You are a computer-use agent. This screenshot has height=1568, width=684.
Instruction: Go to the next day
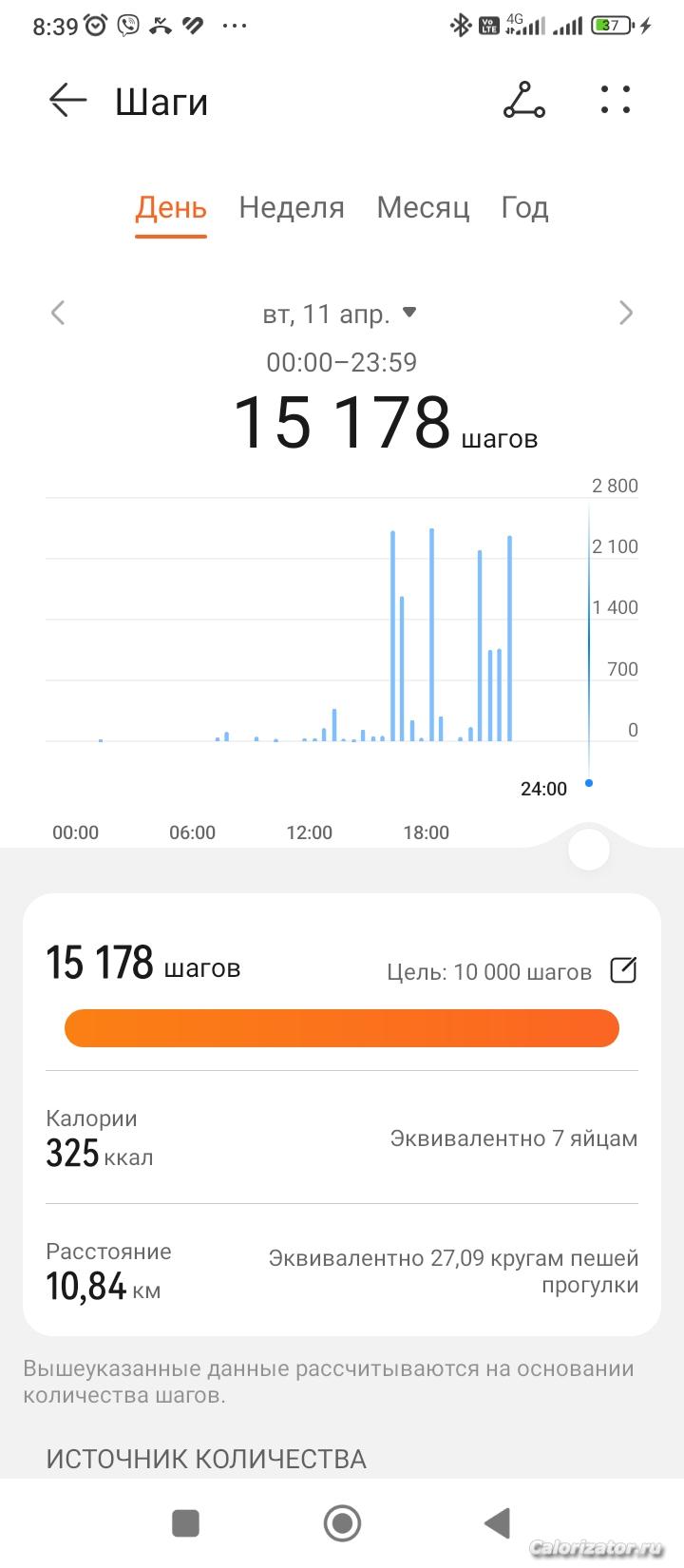pos(625,313)
